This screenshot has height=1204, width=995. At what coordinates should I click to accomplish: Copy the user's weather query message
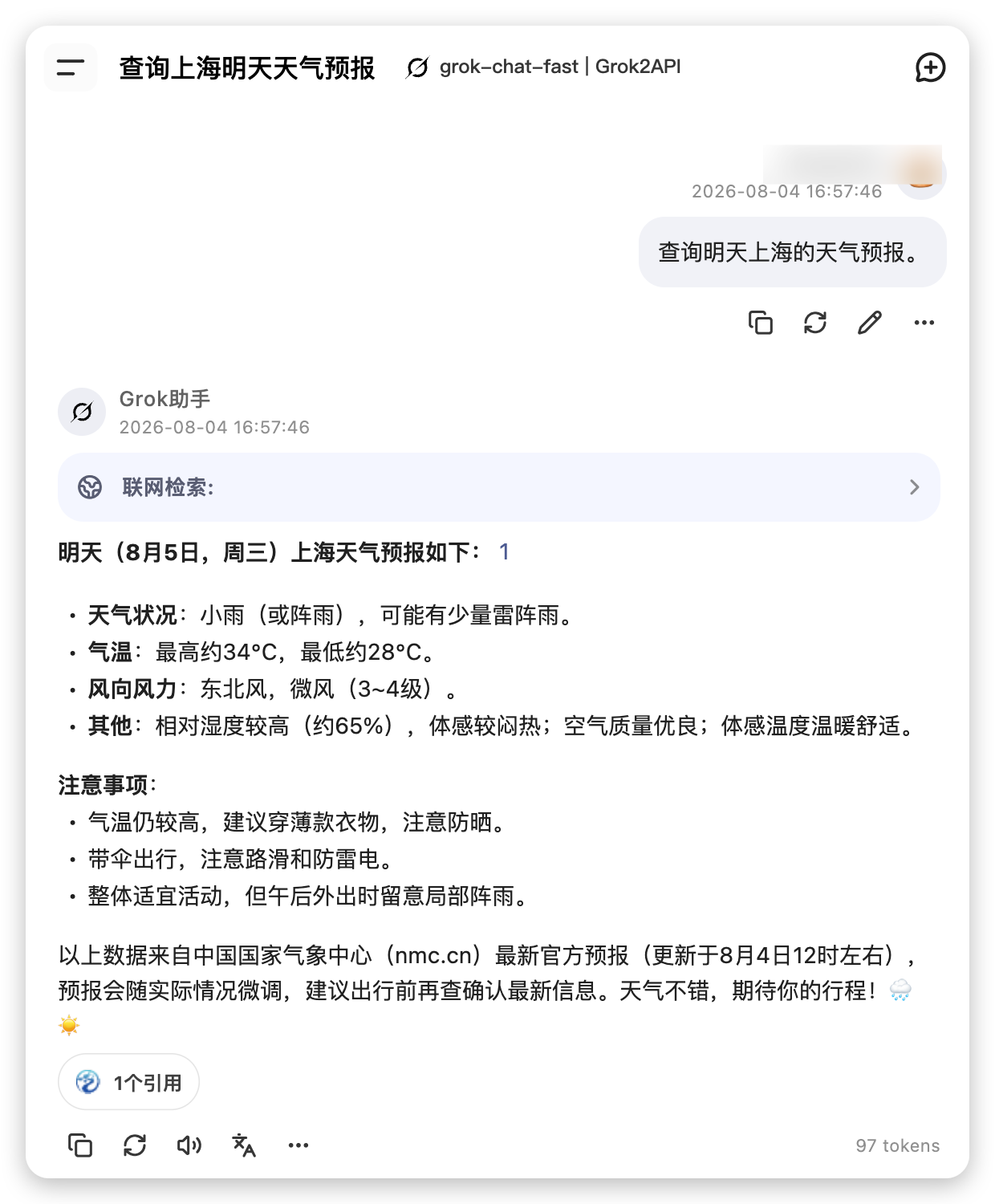761,323
